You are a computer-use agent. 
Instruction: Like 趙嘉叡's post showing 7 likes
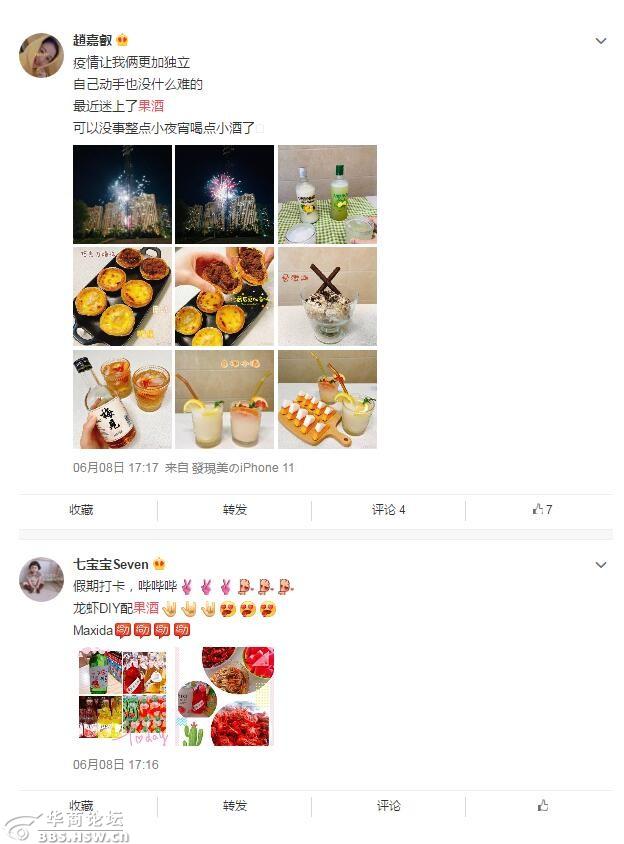pyautogui.click(x=542, y=510)
